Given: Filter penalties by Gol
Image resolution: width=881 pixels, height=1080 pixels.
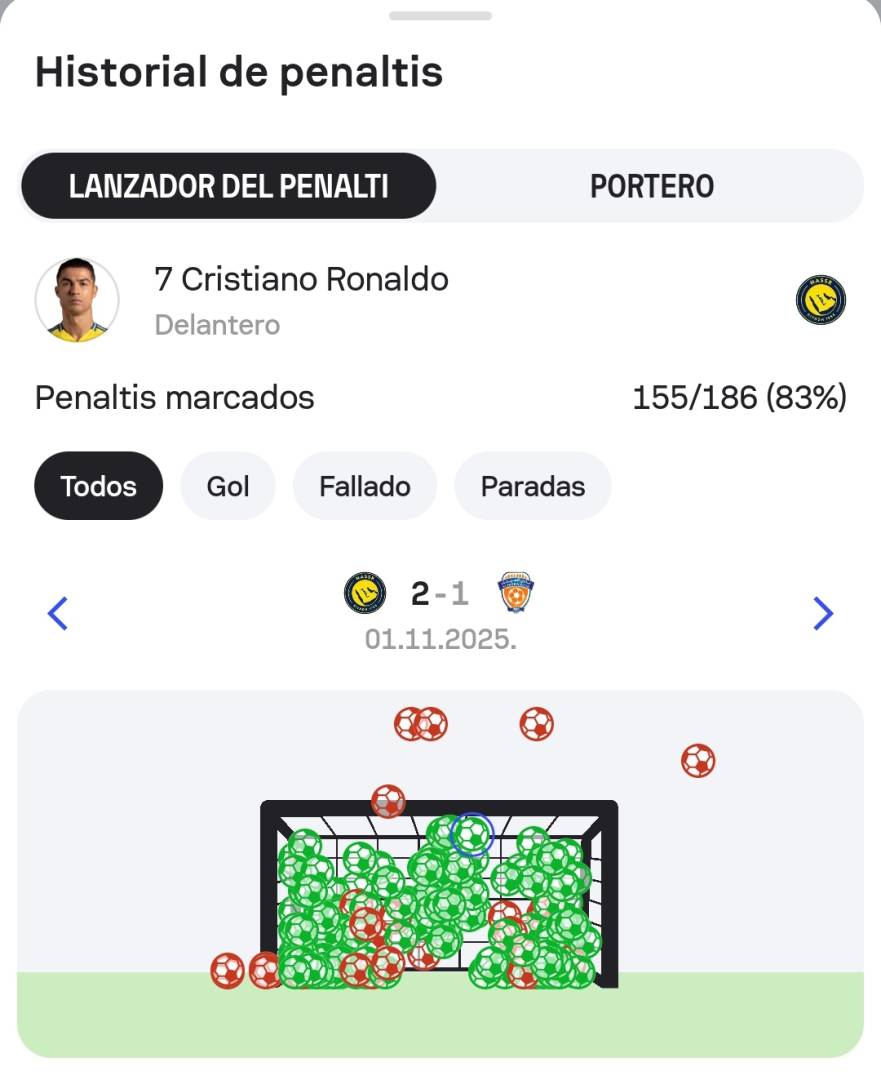Looking at the screenshot, I should pyautogui.click(x=227, y=486).
